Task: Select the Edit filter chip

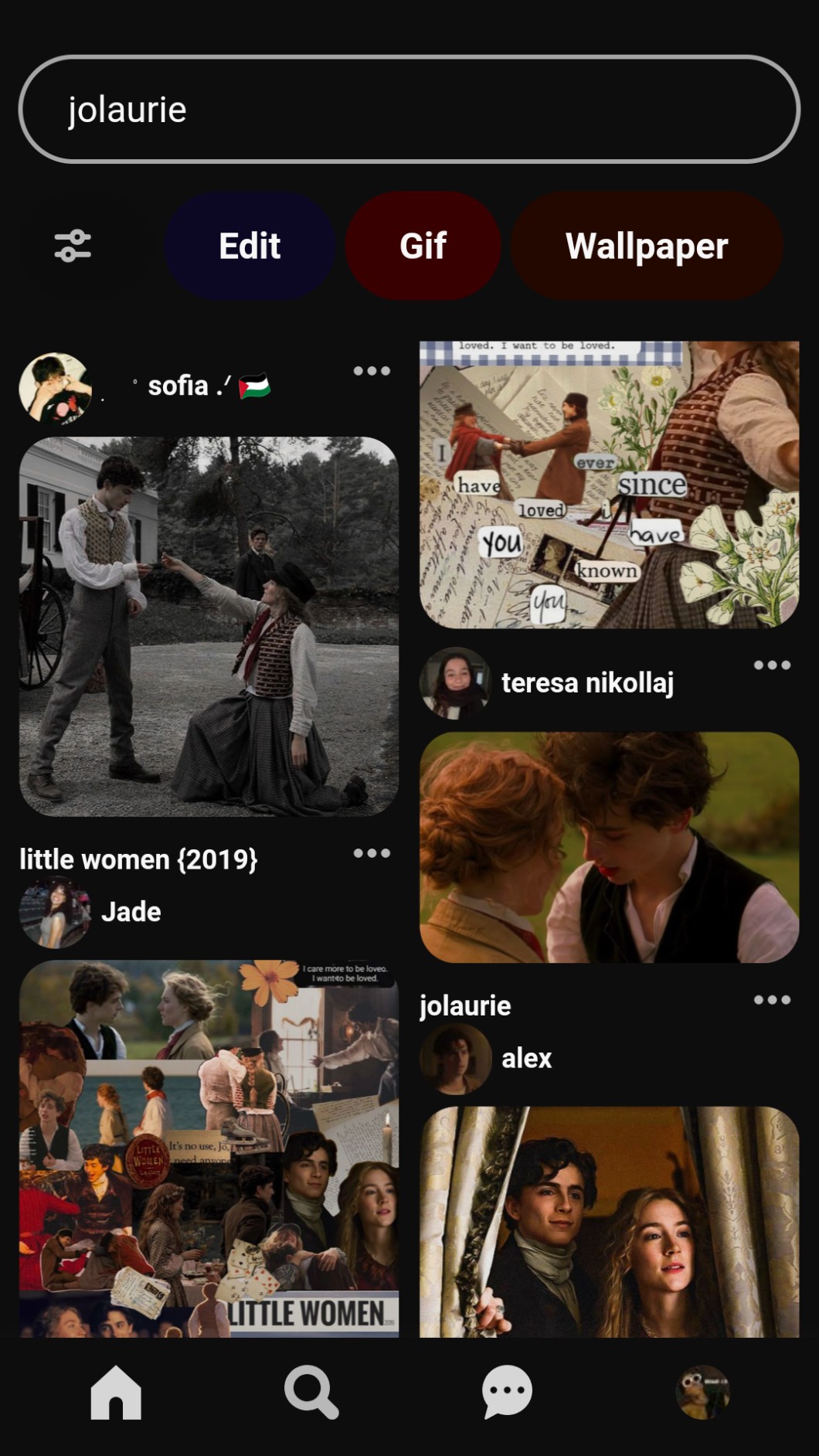Action: click(249, 246)
